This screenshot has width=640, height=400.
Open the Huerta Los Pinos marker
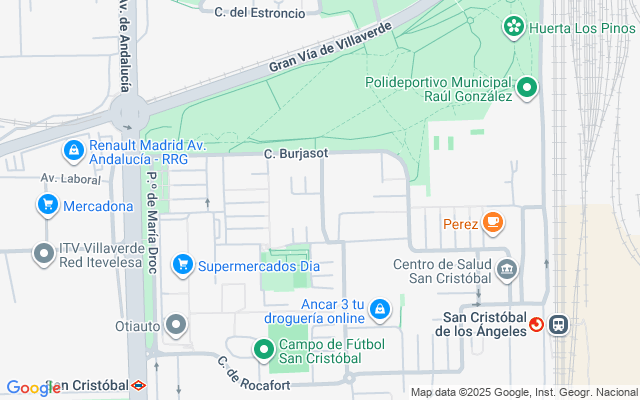pos(514,27)
